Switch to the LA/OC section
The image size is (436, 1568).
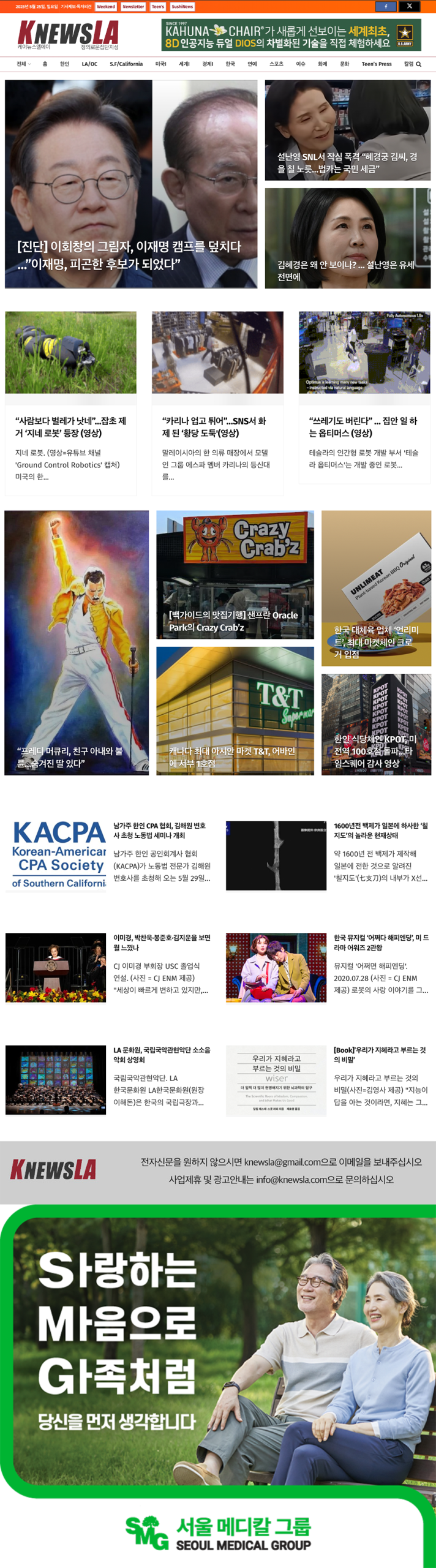click(x=89, y=64)
